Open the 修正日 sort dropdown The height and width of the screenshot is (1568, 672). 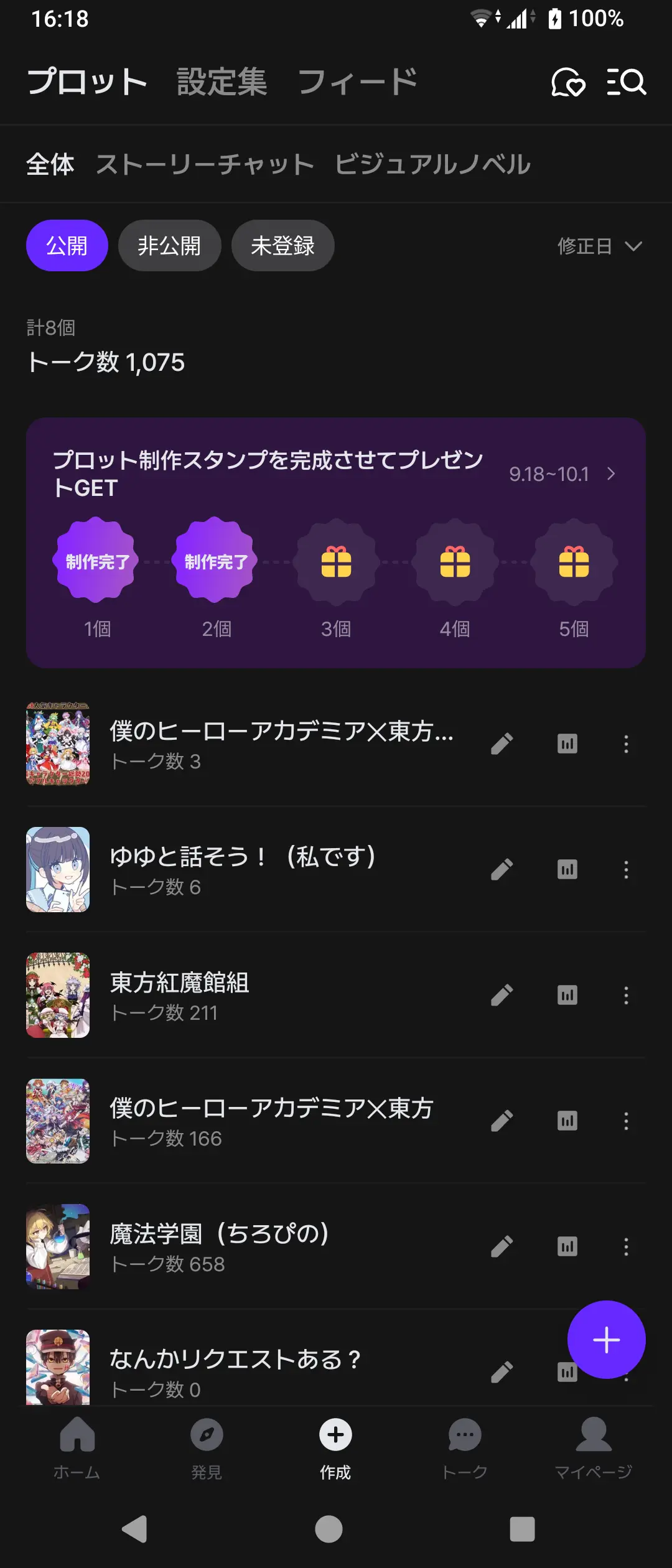pyautogui.click(x=600, y=246)
